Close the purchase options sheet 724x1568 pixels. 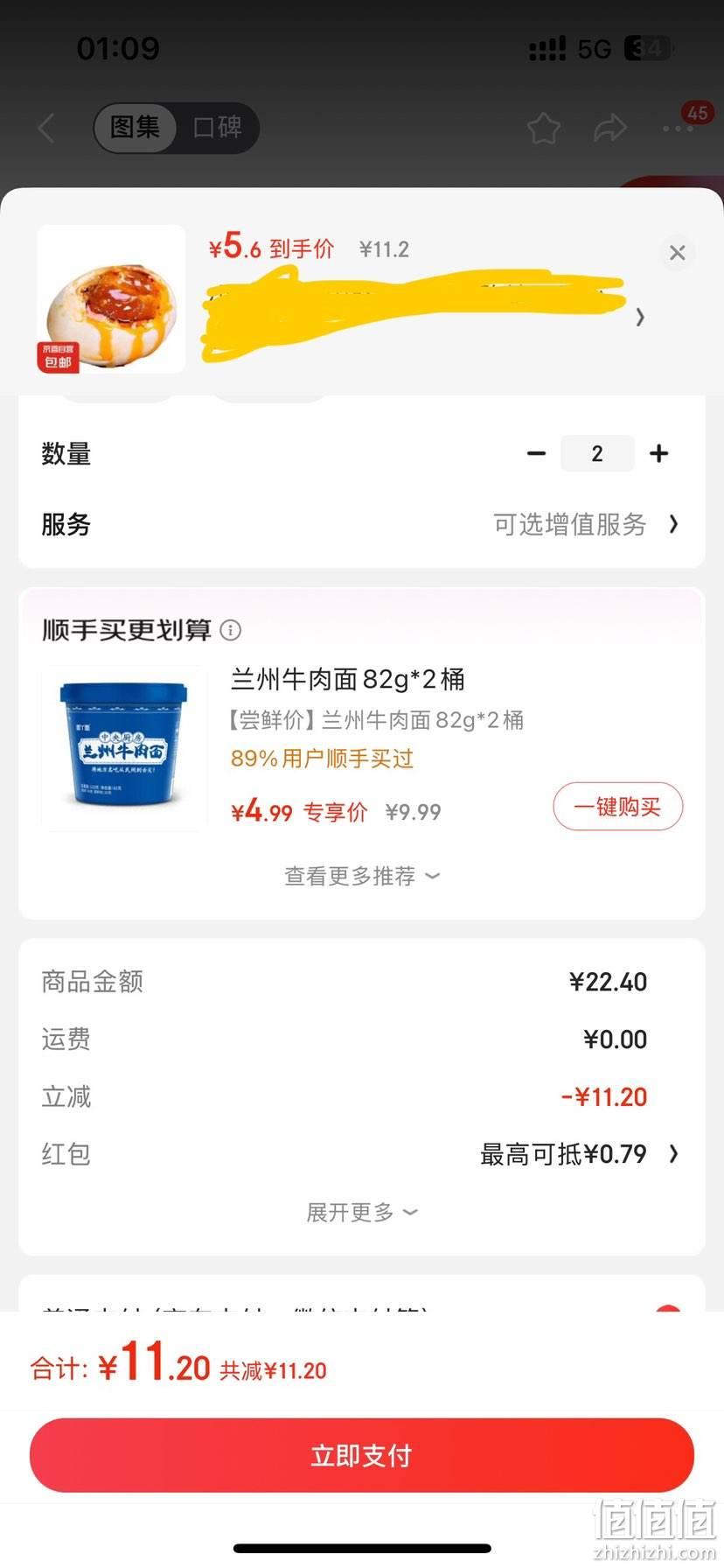(677, 253)
